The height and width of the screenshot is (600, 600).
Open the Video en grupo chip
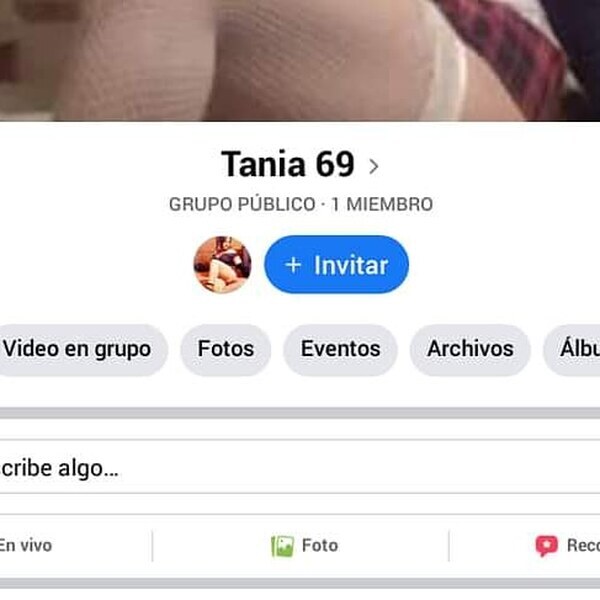click(78, 349)
